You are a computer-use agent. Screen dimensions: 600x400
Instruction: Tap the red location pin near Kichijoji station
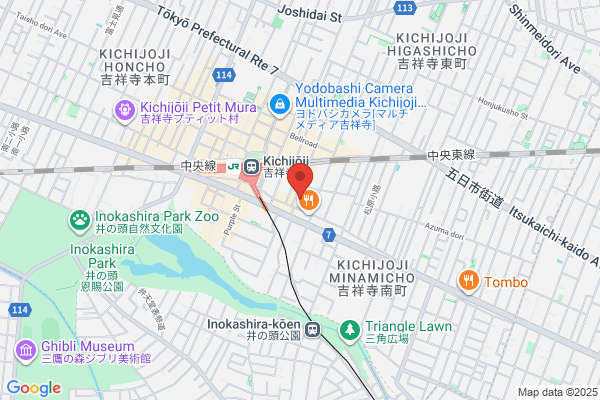(x=300, y=180)
